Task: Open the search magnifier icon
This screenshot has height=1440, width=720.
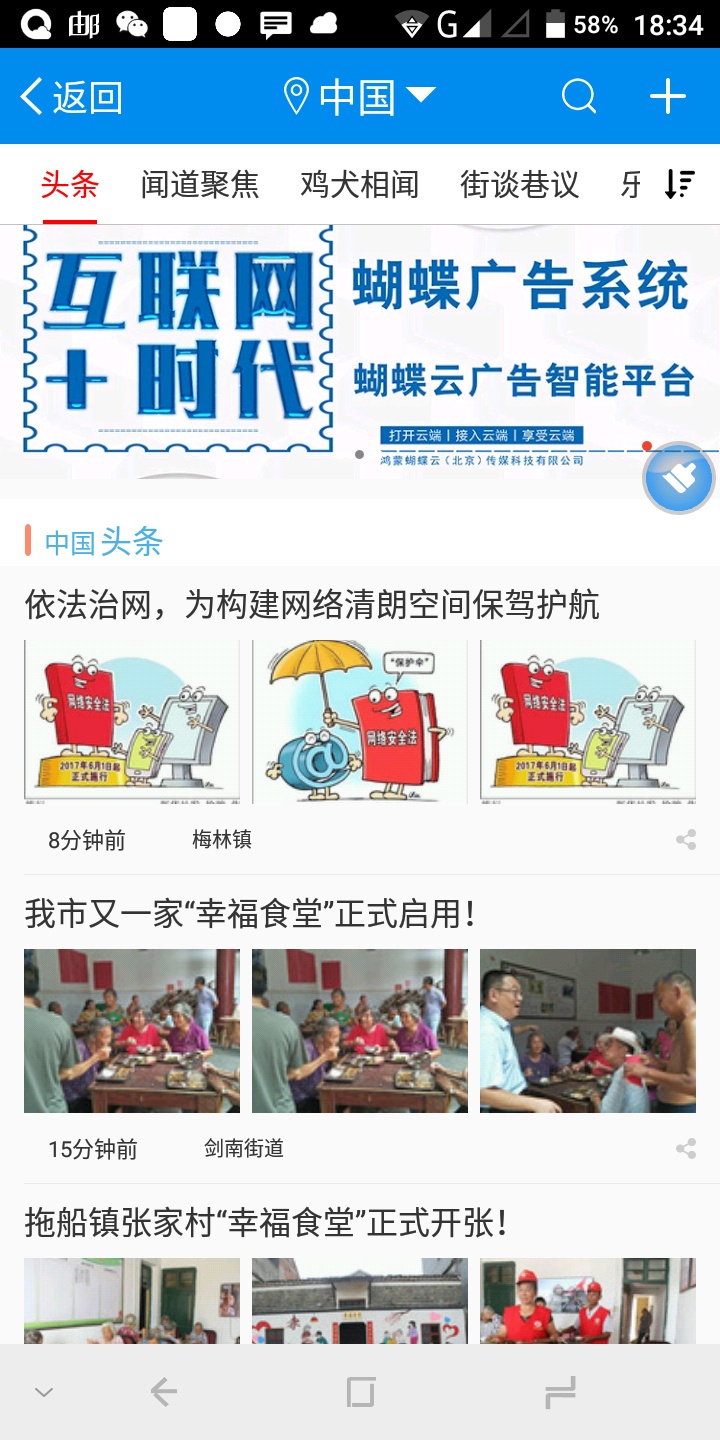Action: pos(579,97)
